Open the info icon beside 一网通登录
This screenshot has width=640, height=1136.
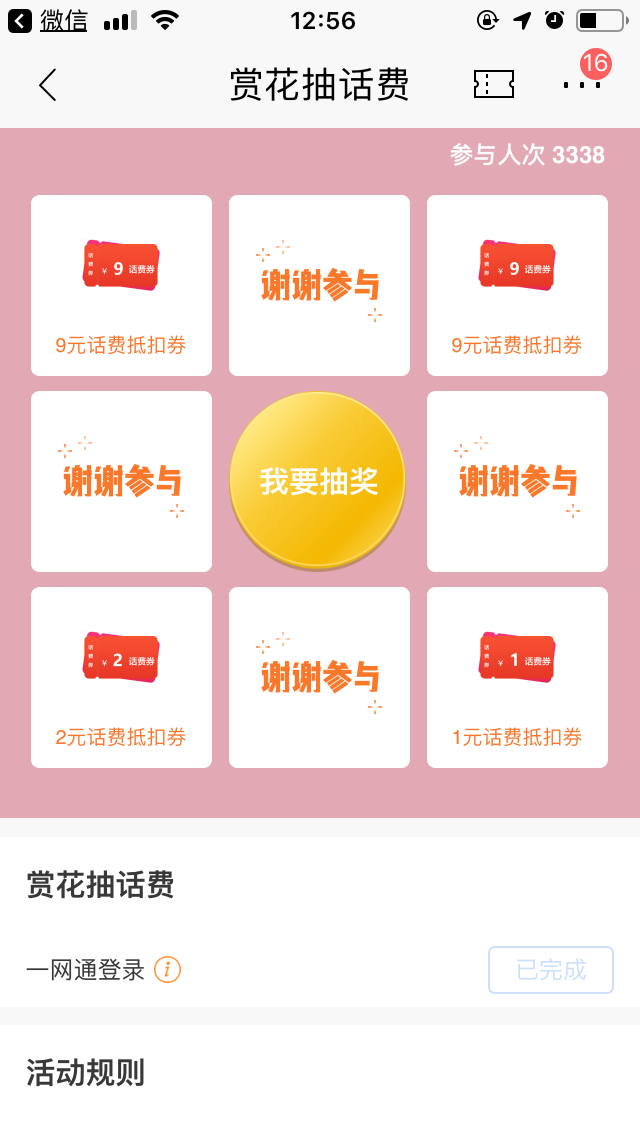pos(168,969)
